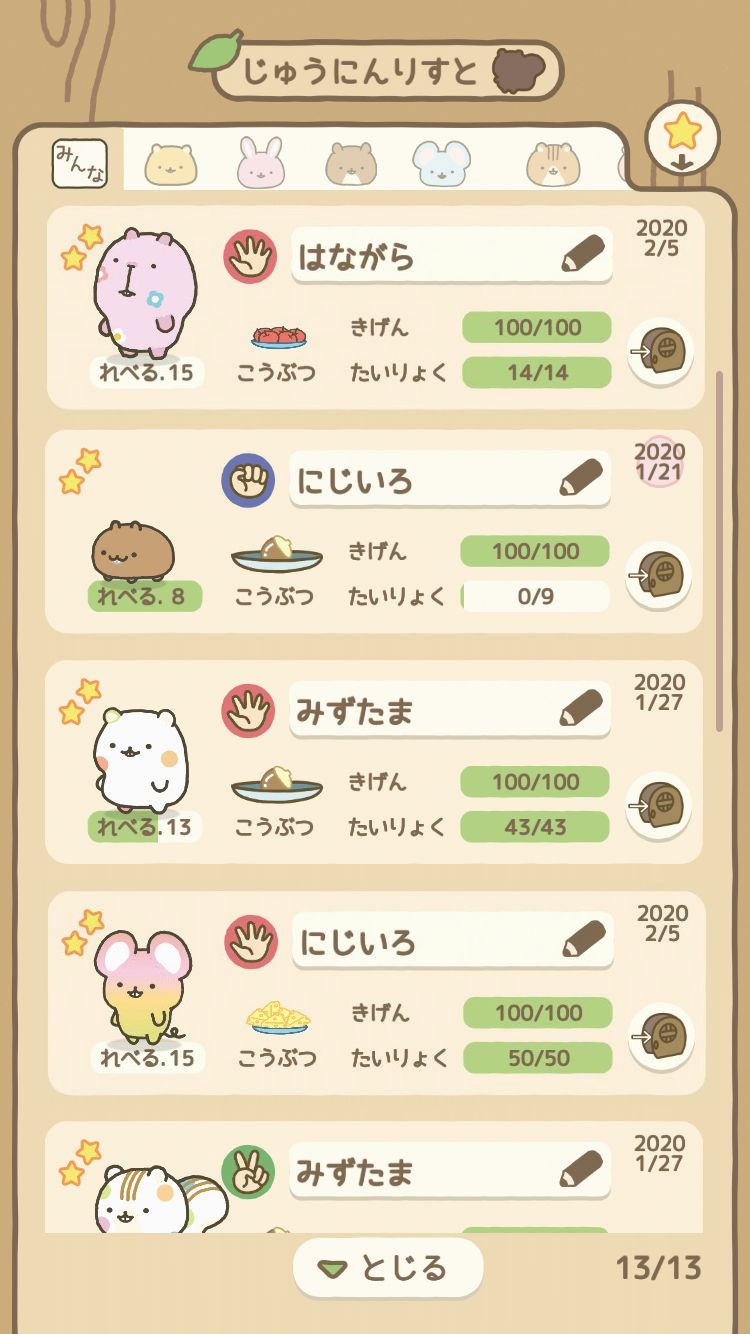Screen dimensions: 750x1334
Task: Filter by the yellow hamster tab
Action: point(171,164)
